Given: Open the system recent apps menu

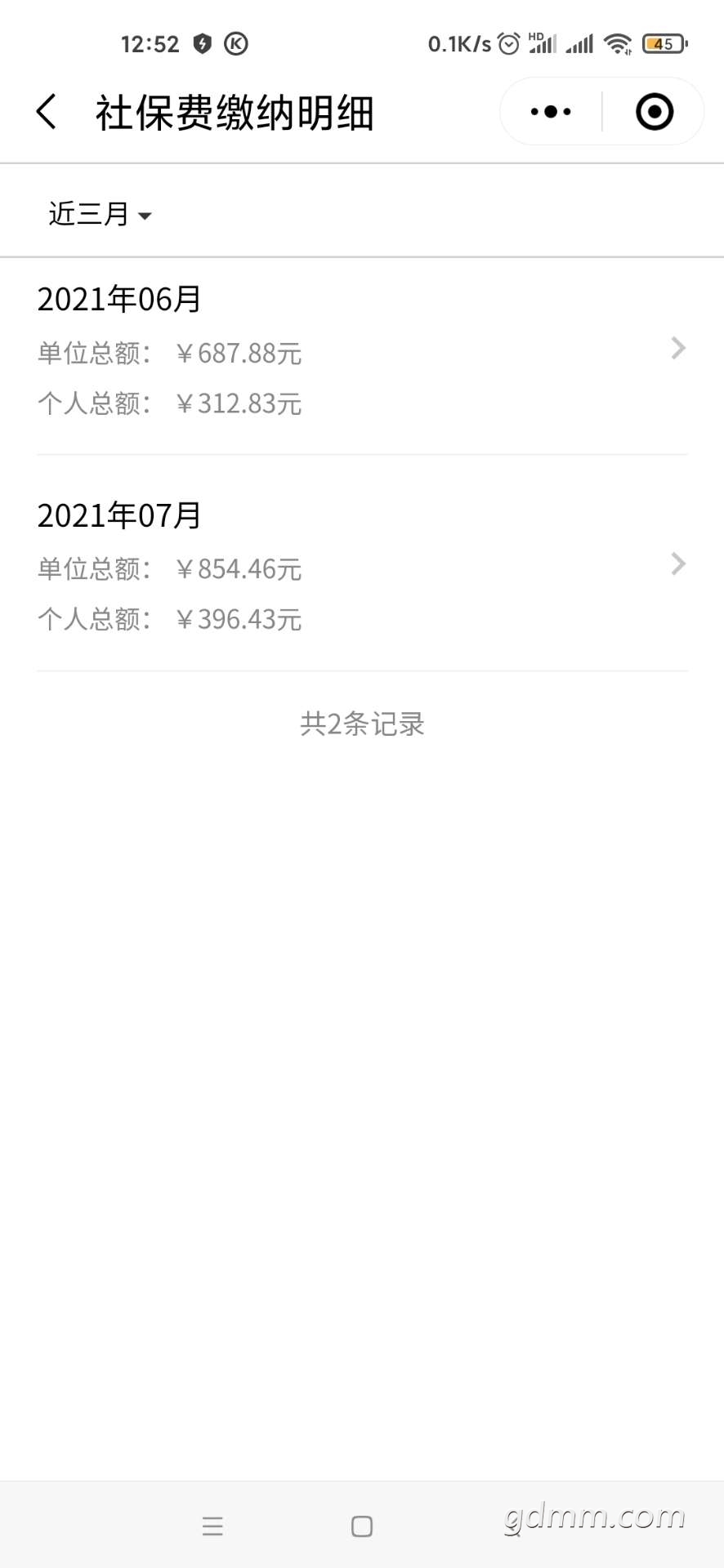Looking at the screenshot, I should [212, 1526].
